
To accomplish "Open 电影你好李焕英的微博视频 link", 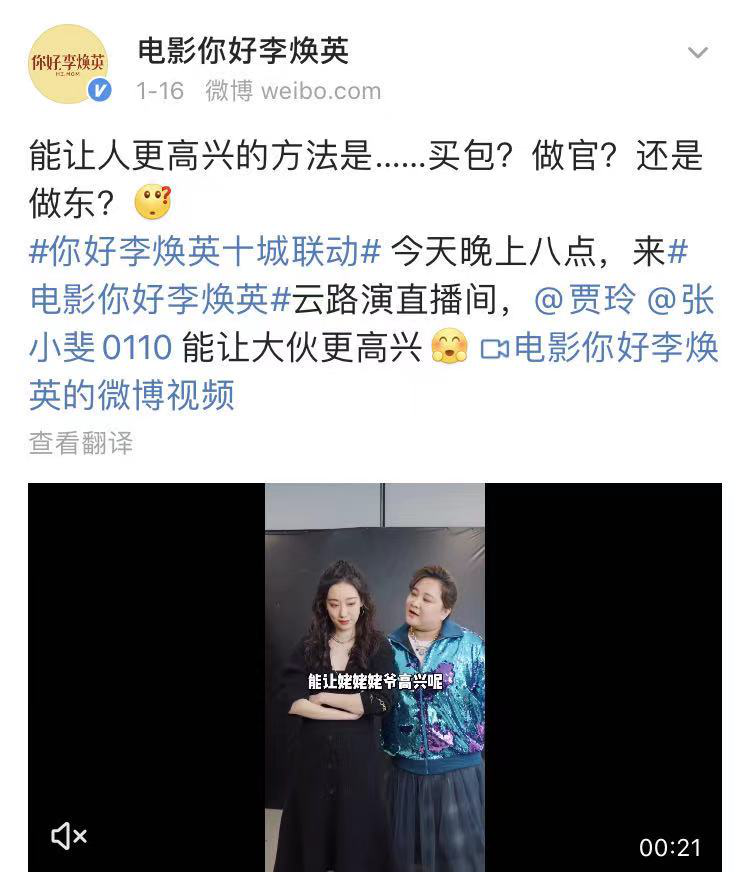I will click(598, 348).
